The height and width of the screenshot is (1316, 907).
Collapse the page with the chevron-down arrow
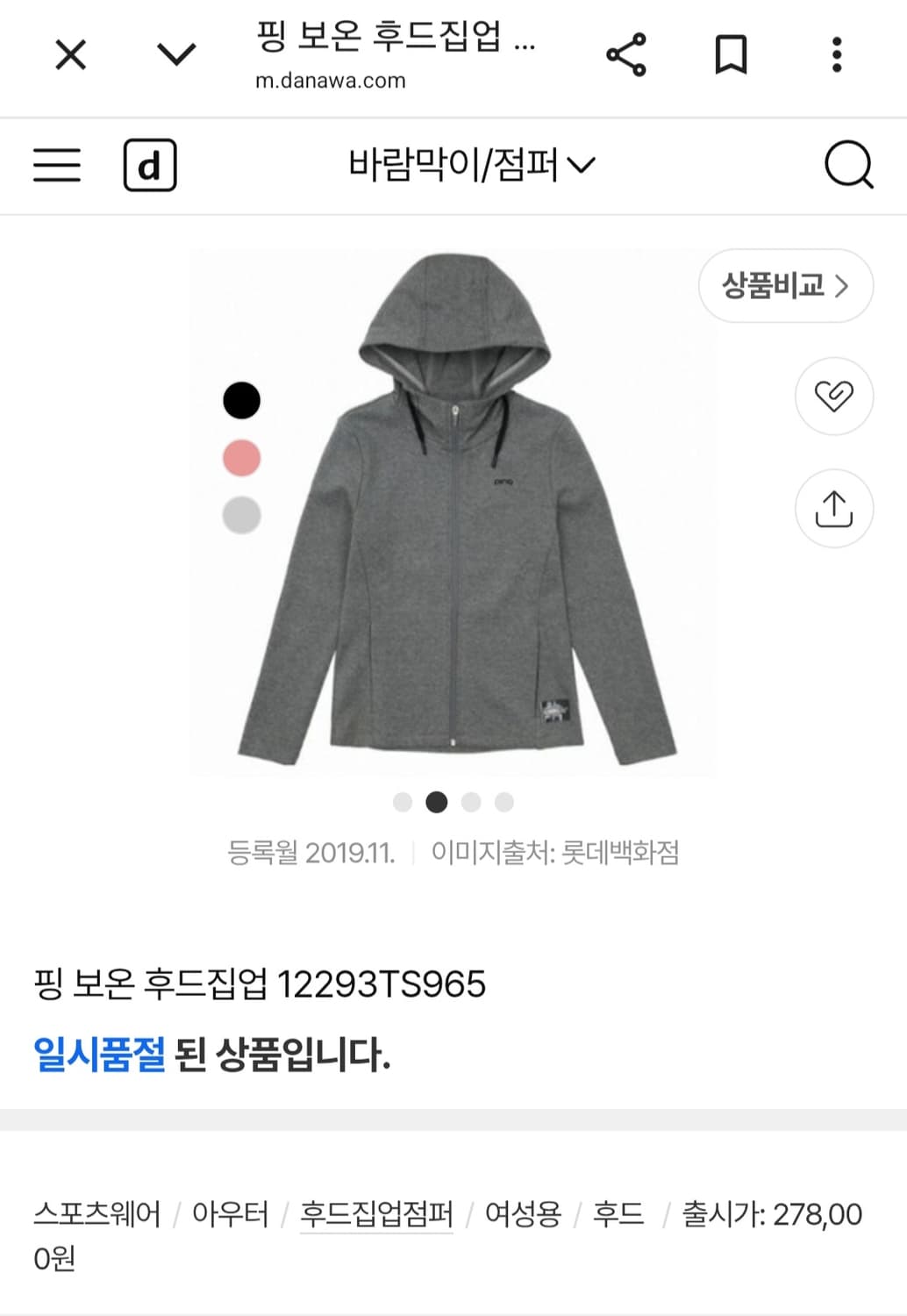pyautogui.click(x=175, y=55)
